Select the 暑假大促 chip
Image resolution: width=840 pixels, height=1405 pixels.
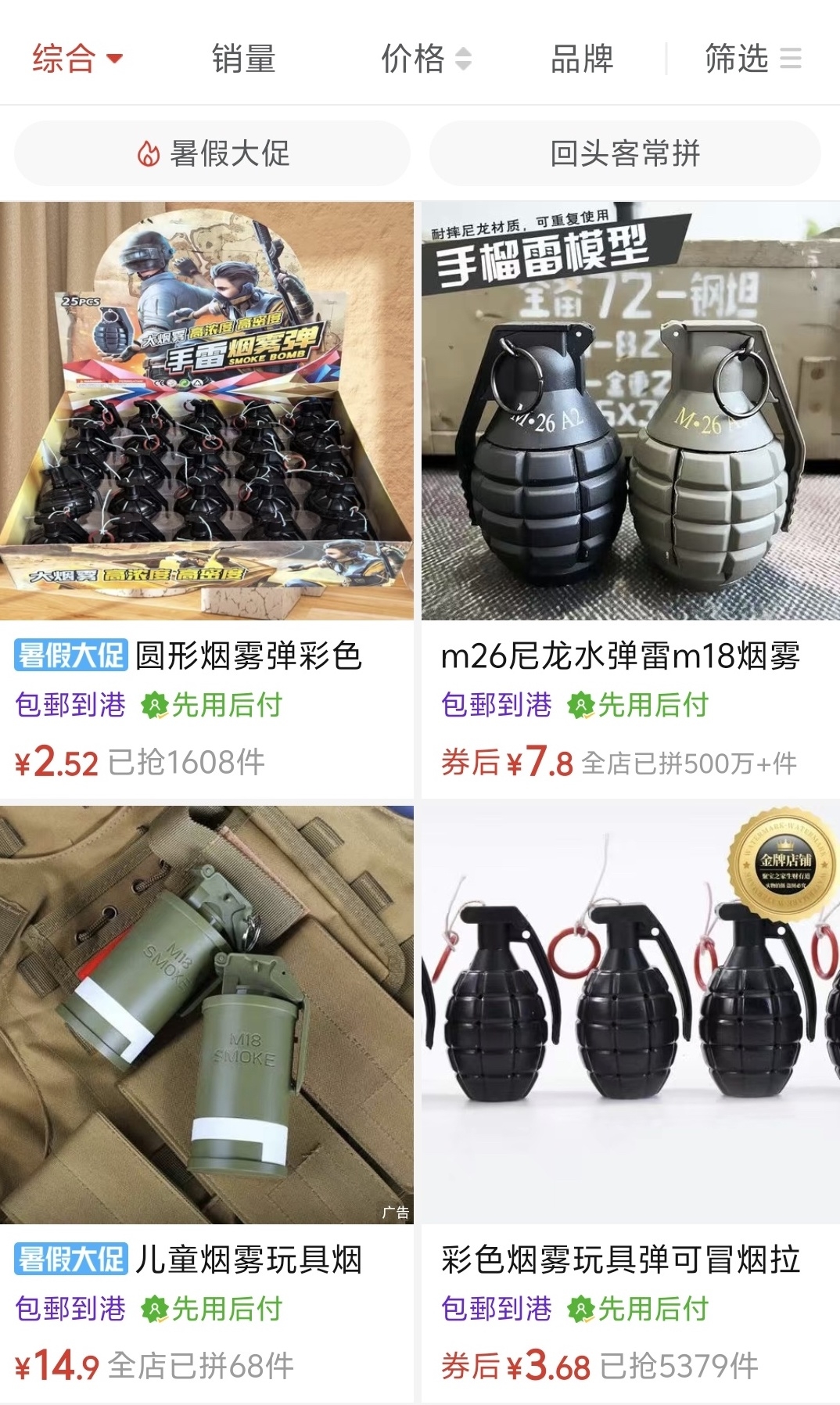pyautogui.click(x=213, y=153)
